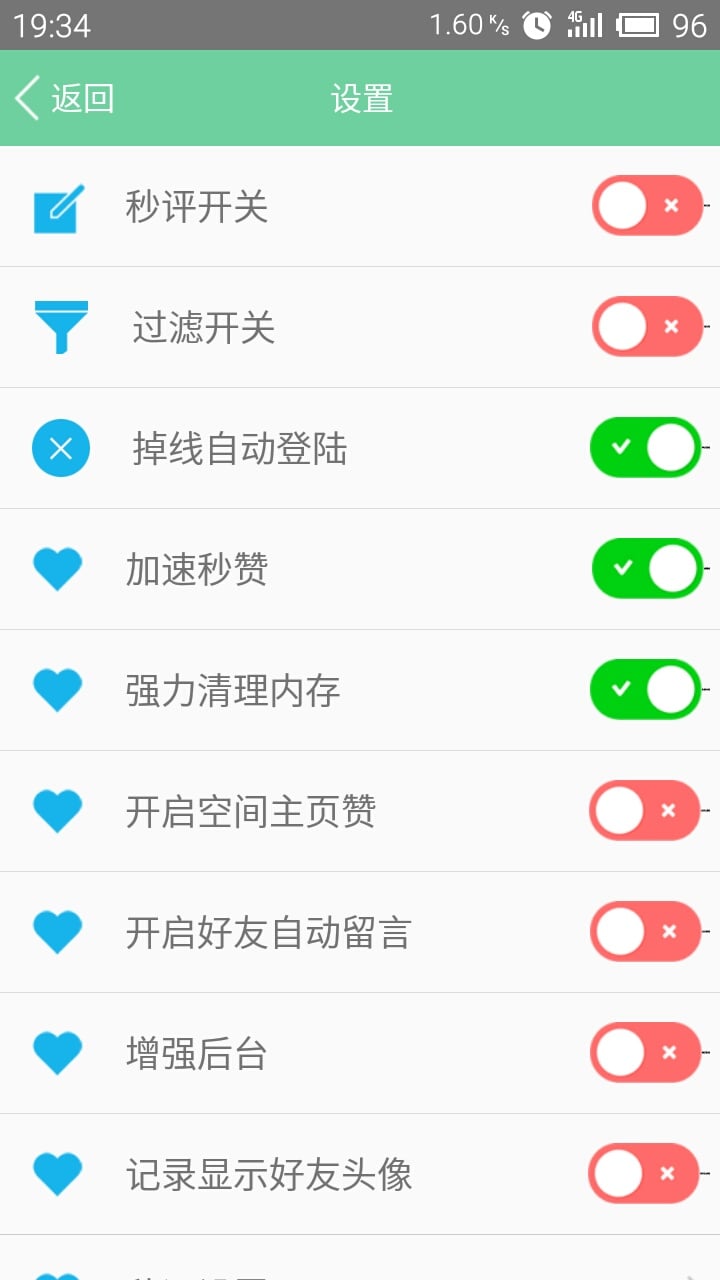Go back using the 返回 button
720x1280 pixels.
coord(65,99)
